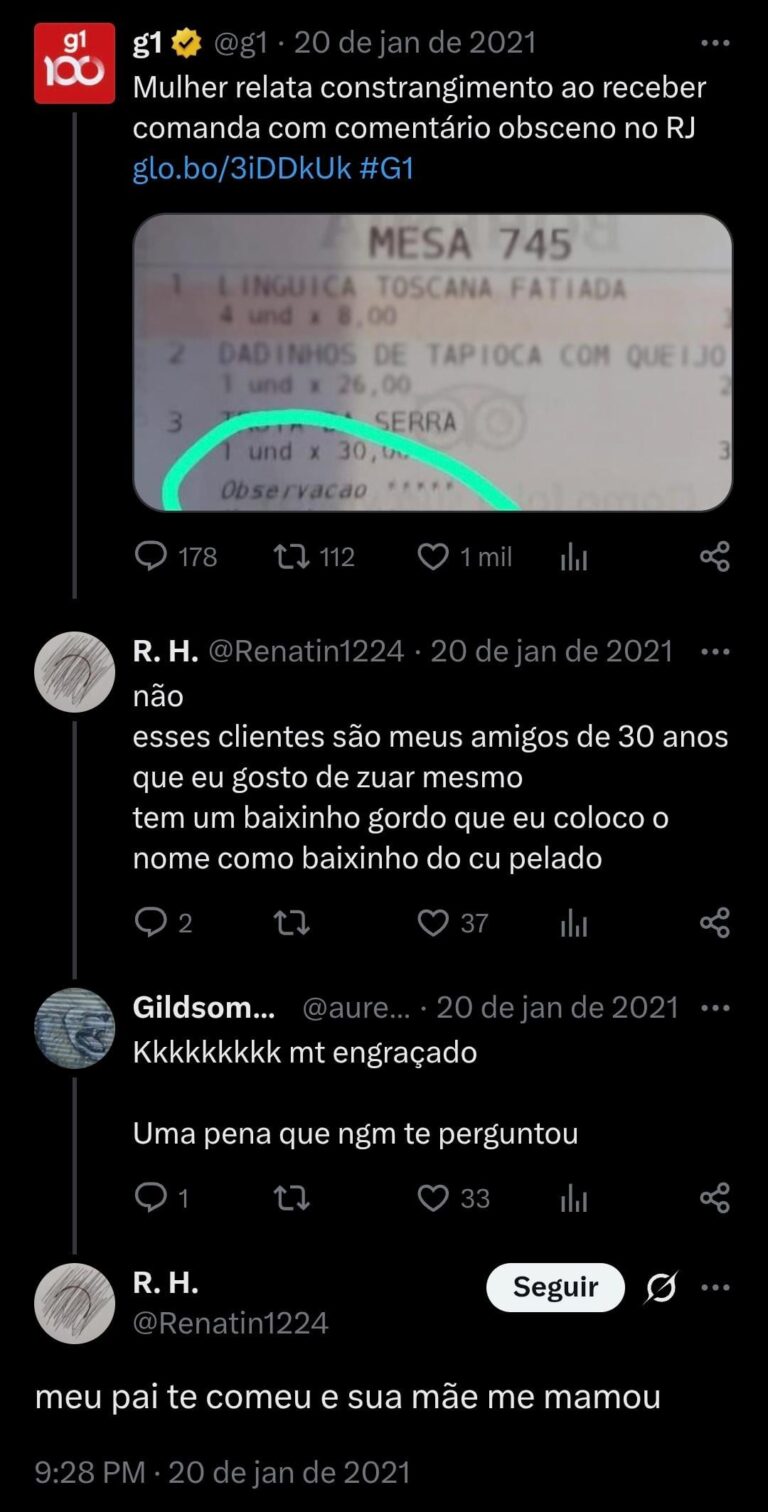
Task: Open g1's profile picture
Action: click(74, 63)
